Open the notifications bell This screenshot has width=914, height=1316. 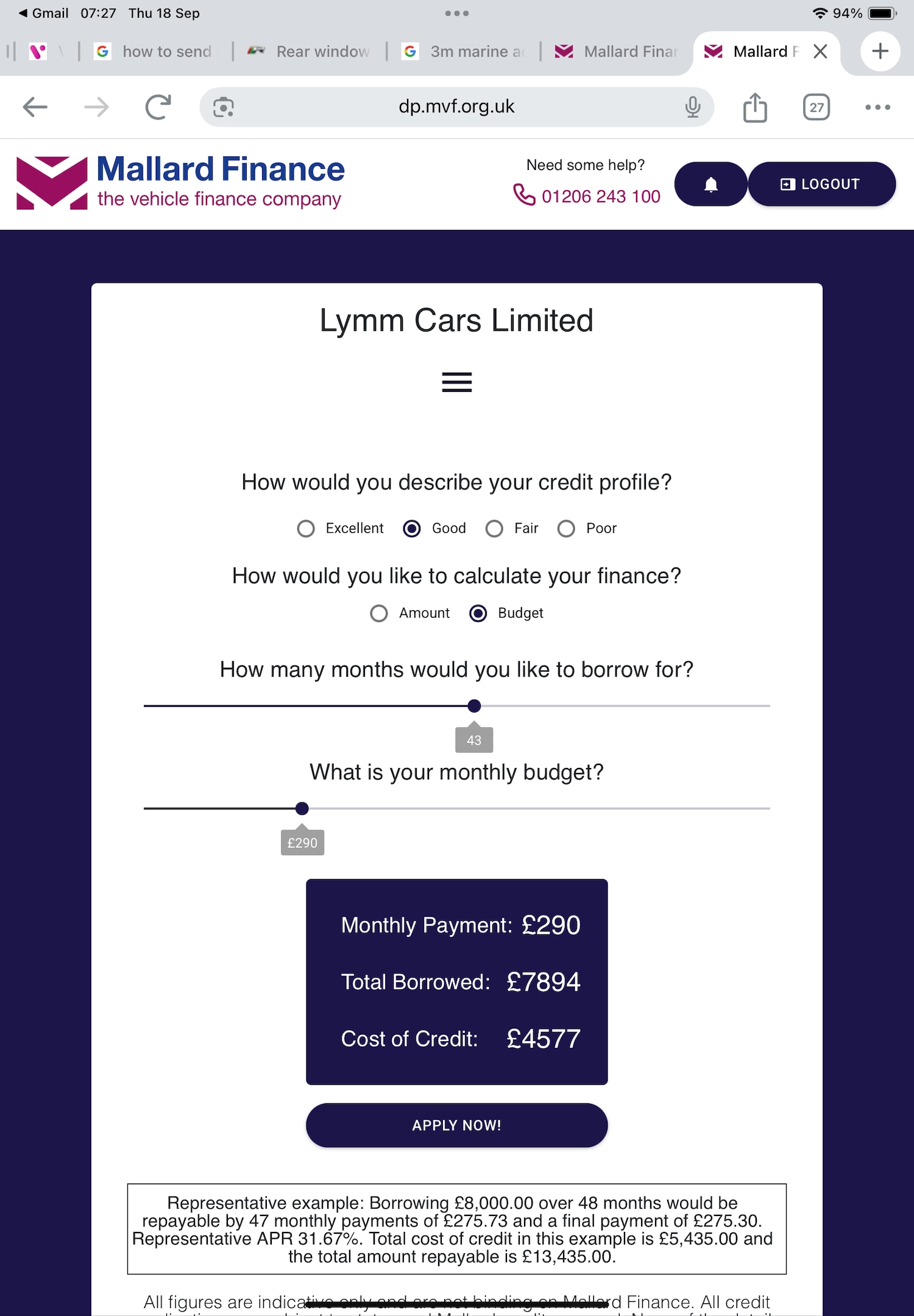pyautogui.click(x=710, y=184)
